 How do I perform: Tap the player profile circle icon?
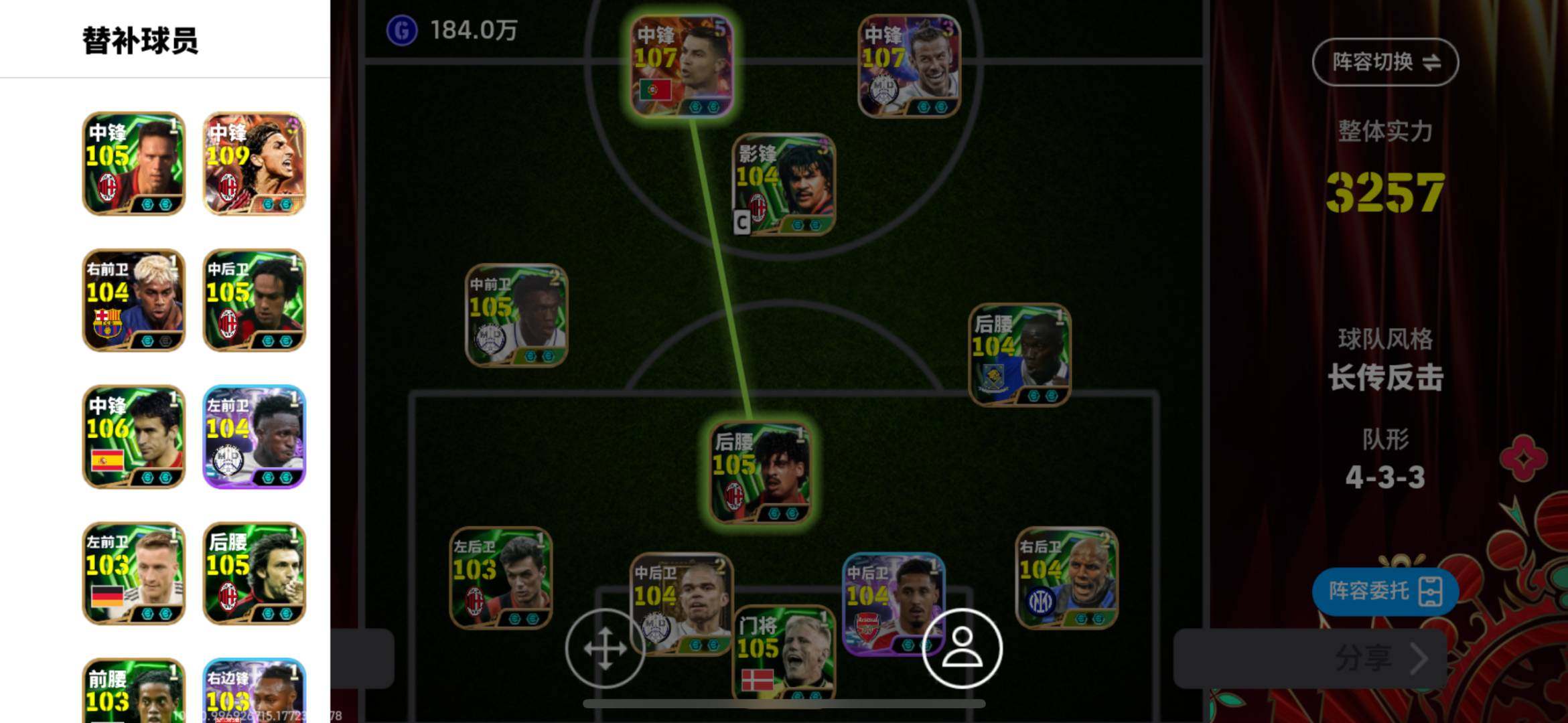point(961,648)
